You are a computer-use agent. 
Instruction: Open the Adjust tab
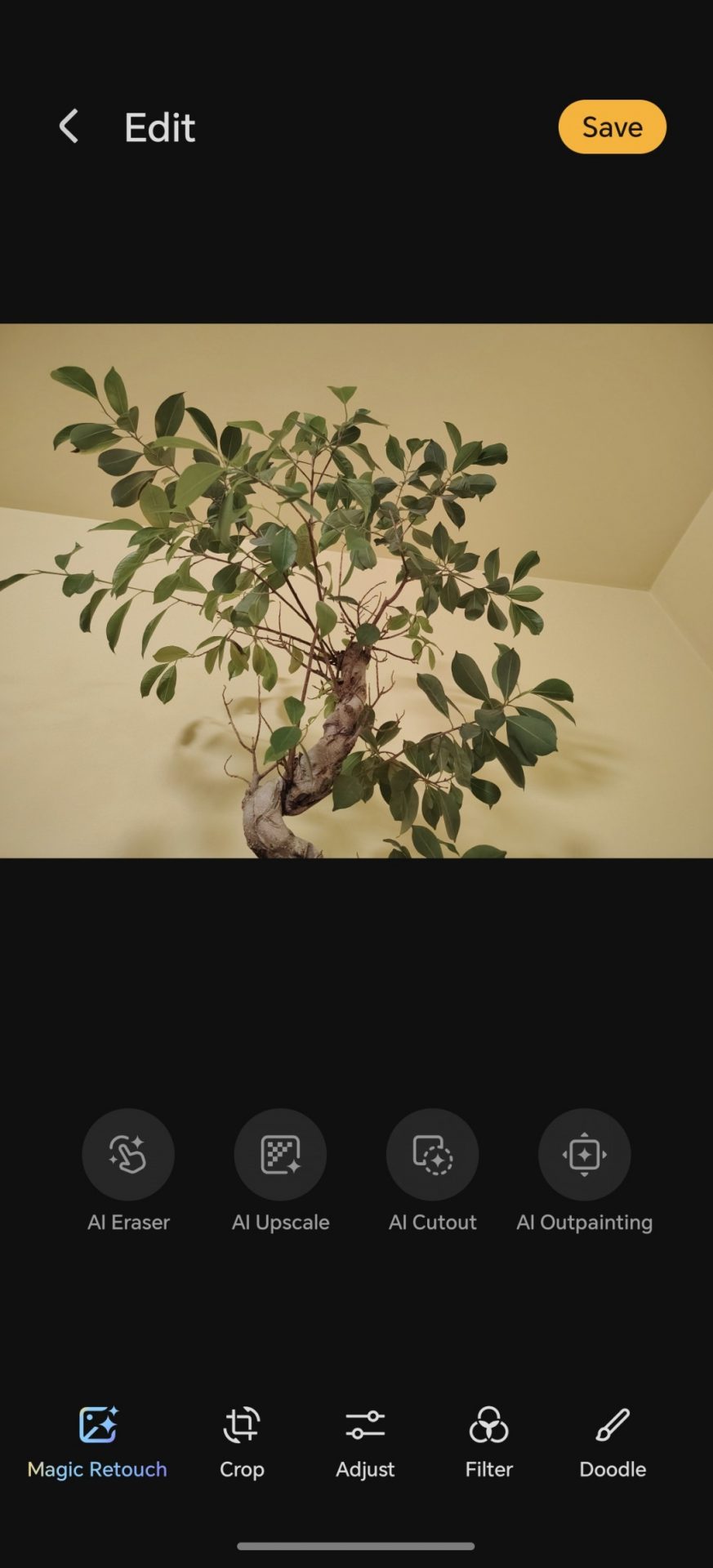pos(365,1441)
